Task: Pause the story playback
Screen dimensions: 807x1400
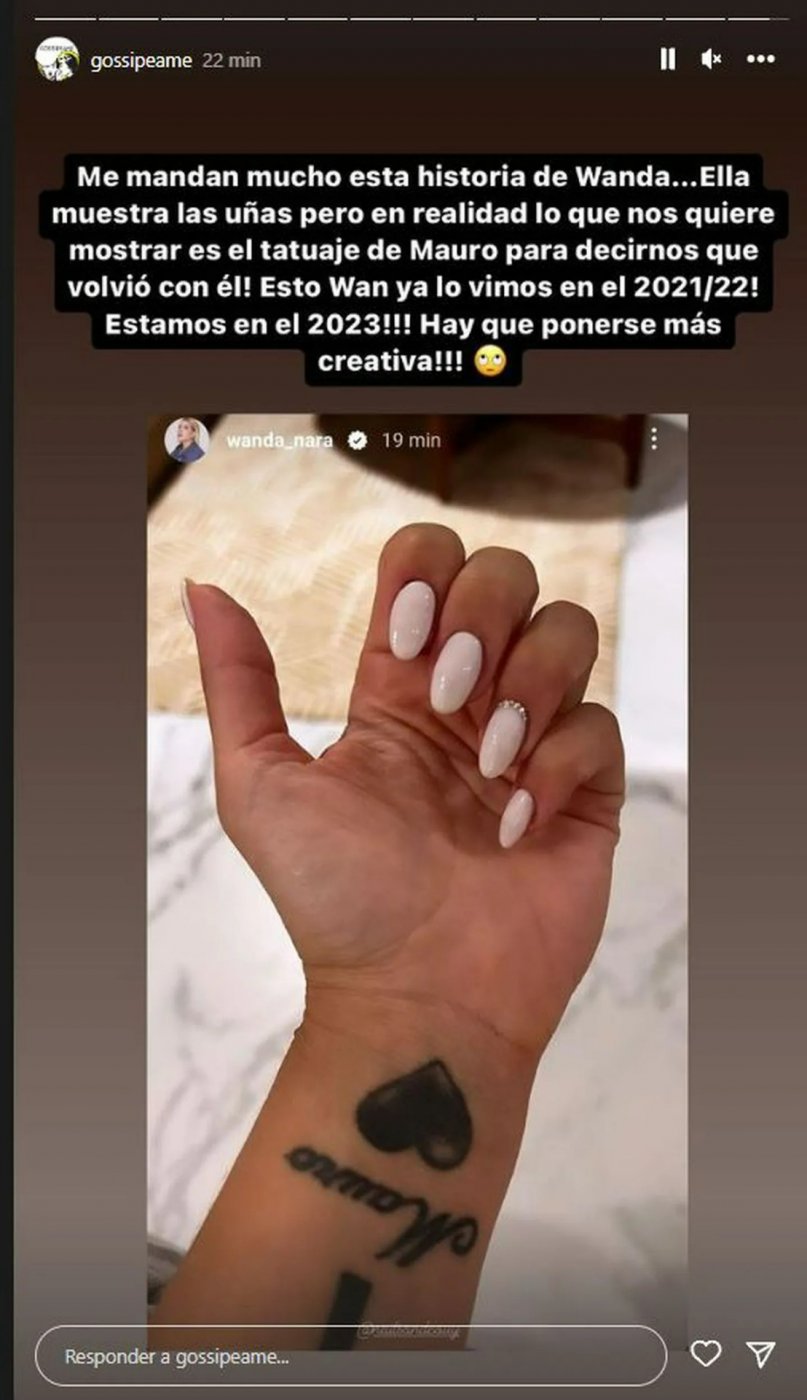Action: (667, 60)
